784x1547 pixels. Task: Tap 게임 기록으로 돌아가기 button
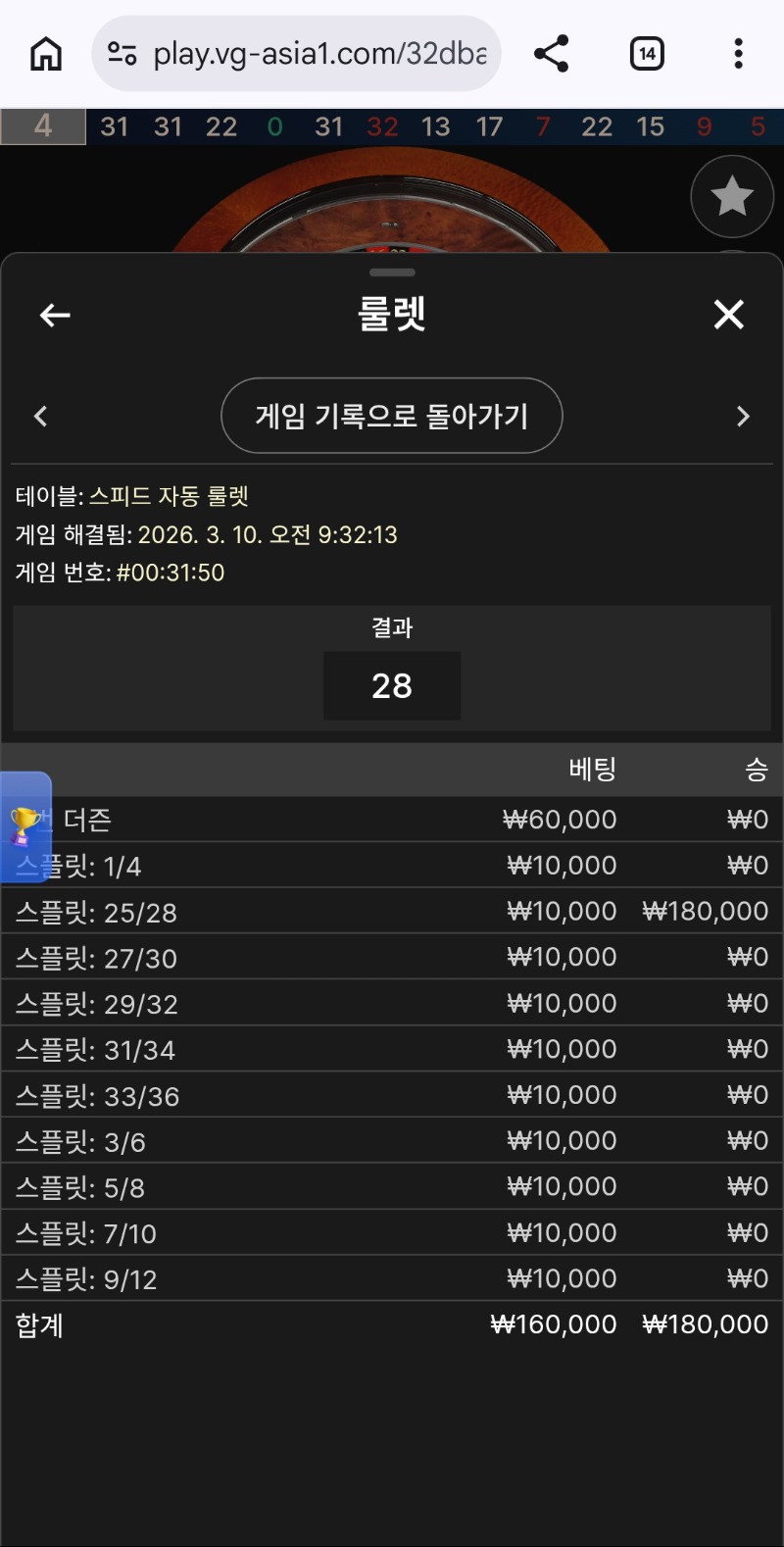[392, 416]
